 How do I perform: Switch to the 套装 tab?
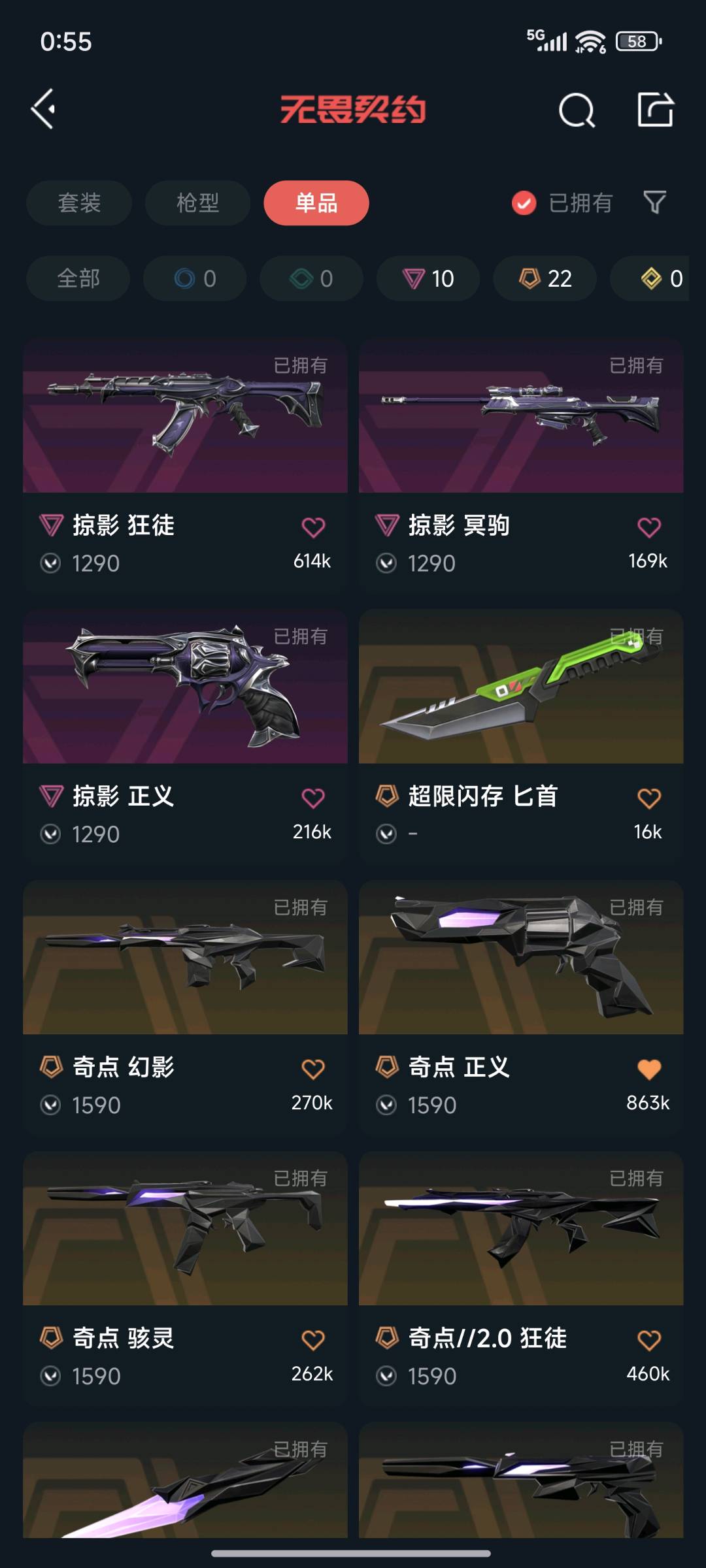click(79, 203)
